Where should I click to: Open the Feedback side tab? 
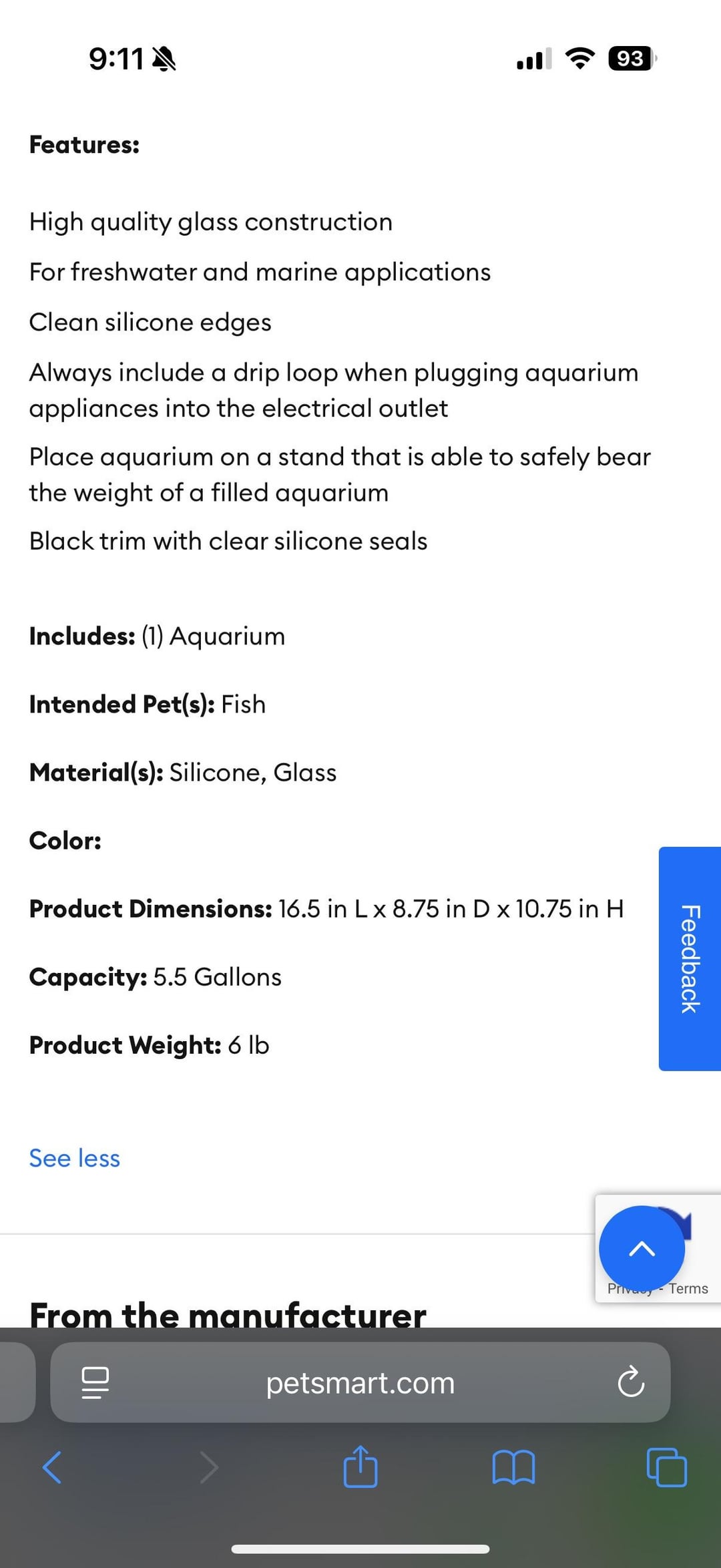[x=690, y=958]
